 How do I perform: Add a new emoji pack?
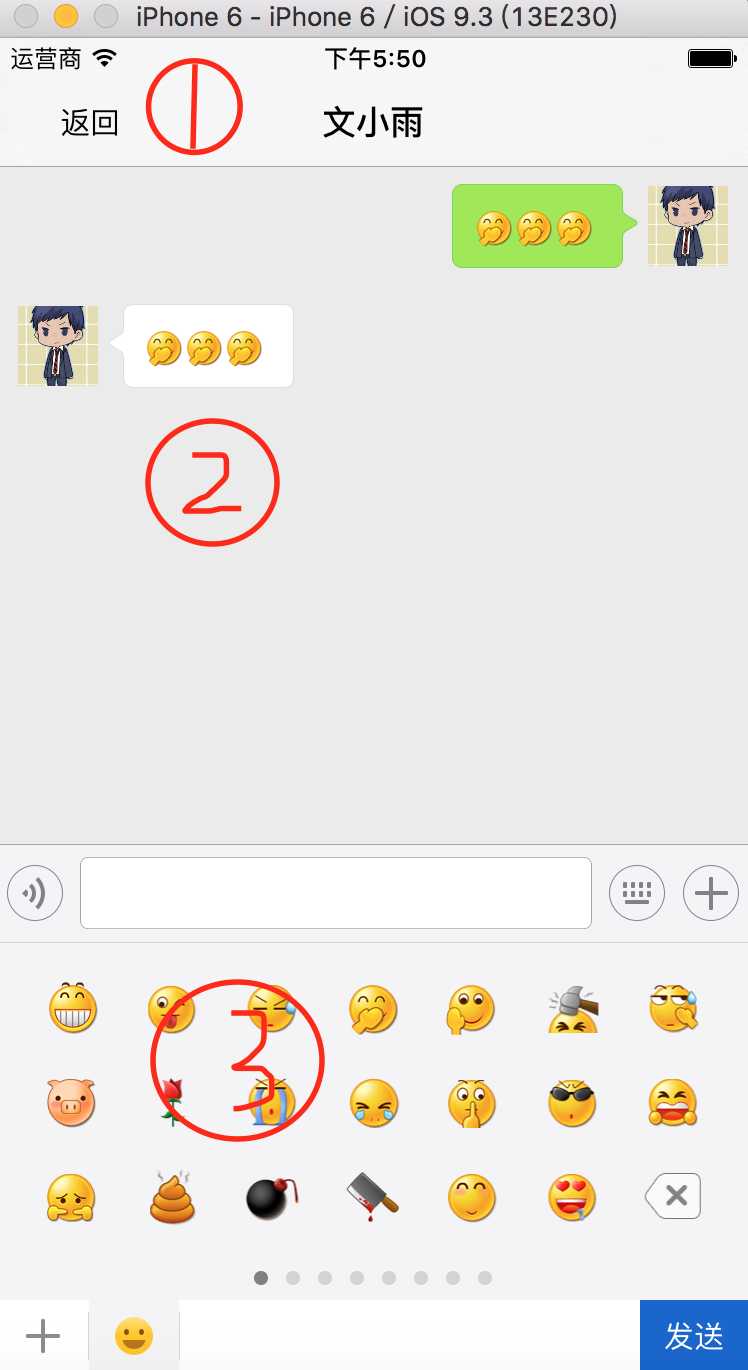pyautogui.click(x=43, y=1335)
